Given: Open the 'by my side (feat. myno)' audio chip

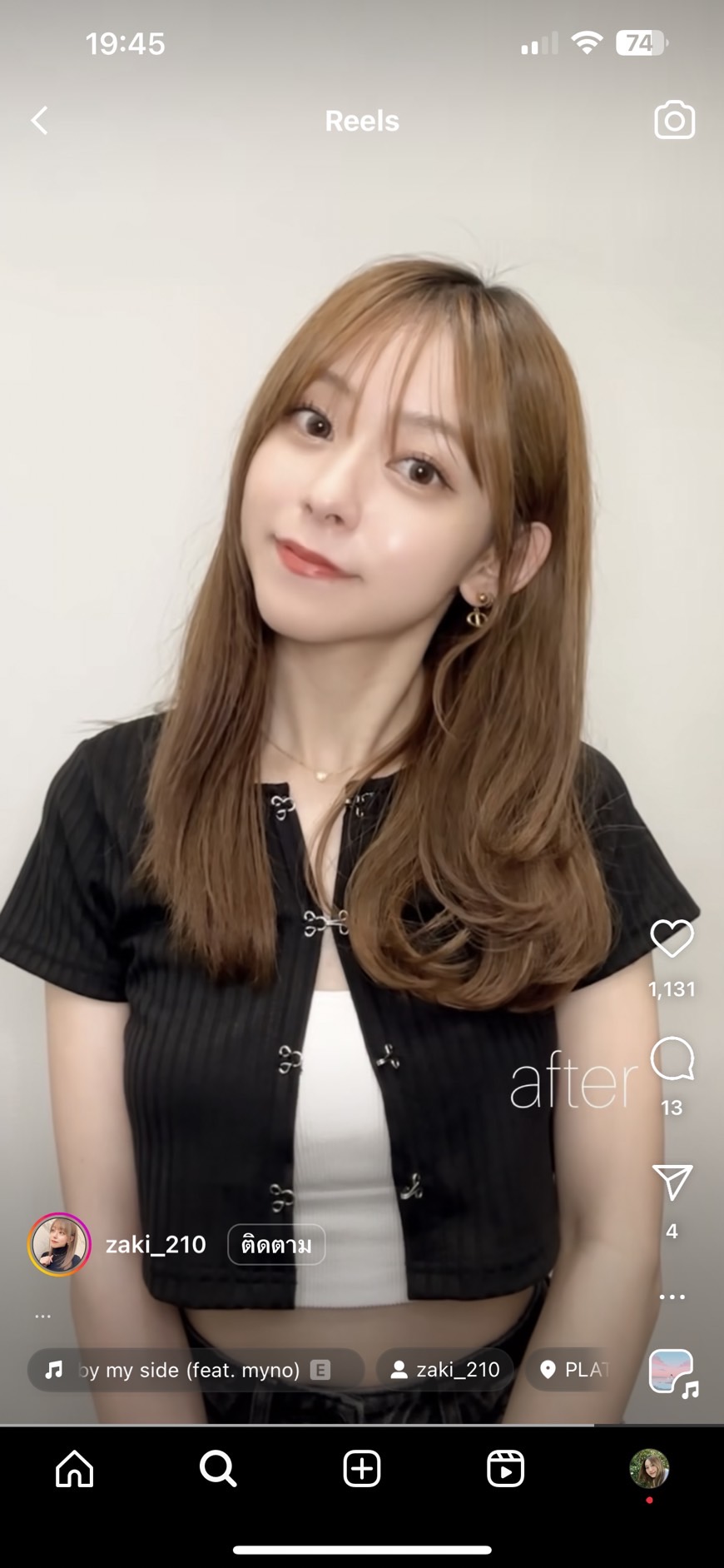Looking at the screenshot, I should [196, 1370].
